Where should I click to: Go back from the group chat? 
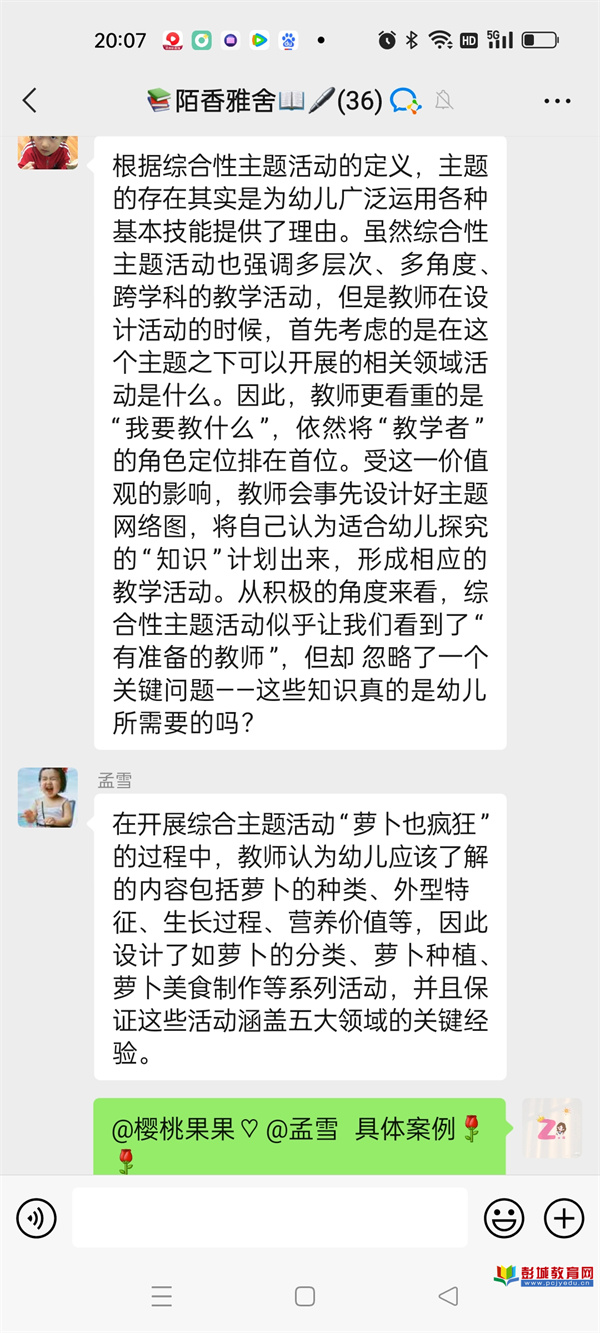click(29, 100)
